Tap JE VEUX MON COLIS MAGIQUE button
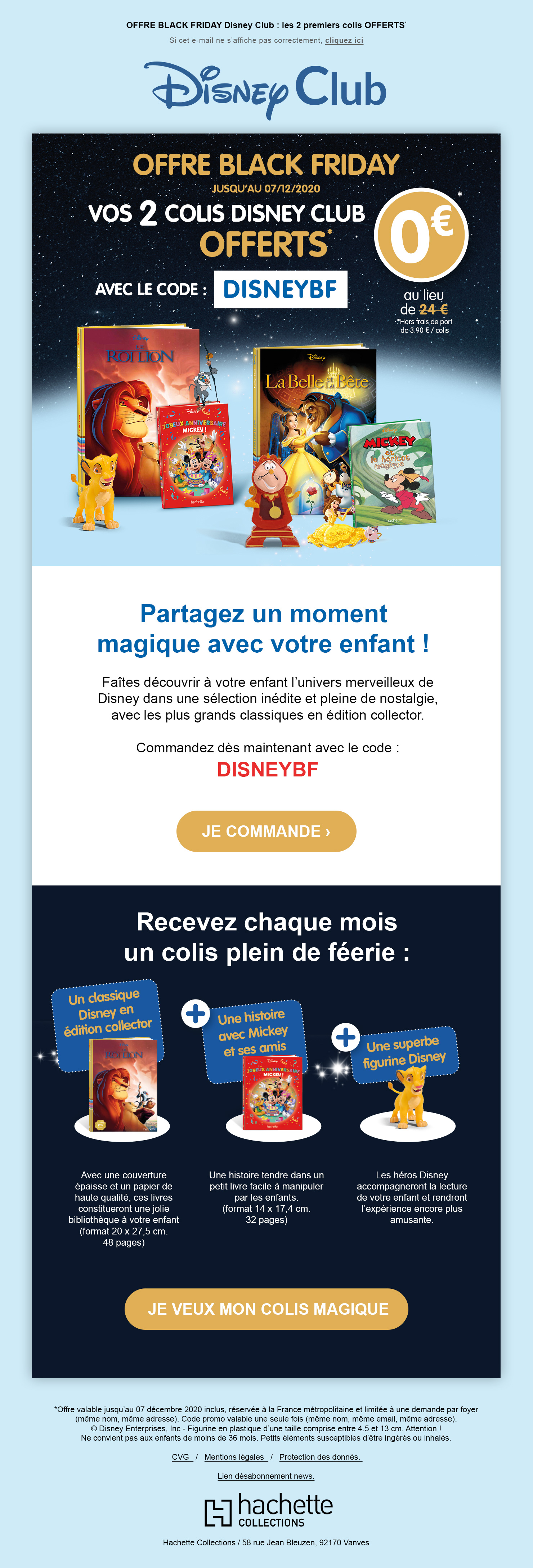The image size is (533, 1568). coord(266,1308)
